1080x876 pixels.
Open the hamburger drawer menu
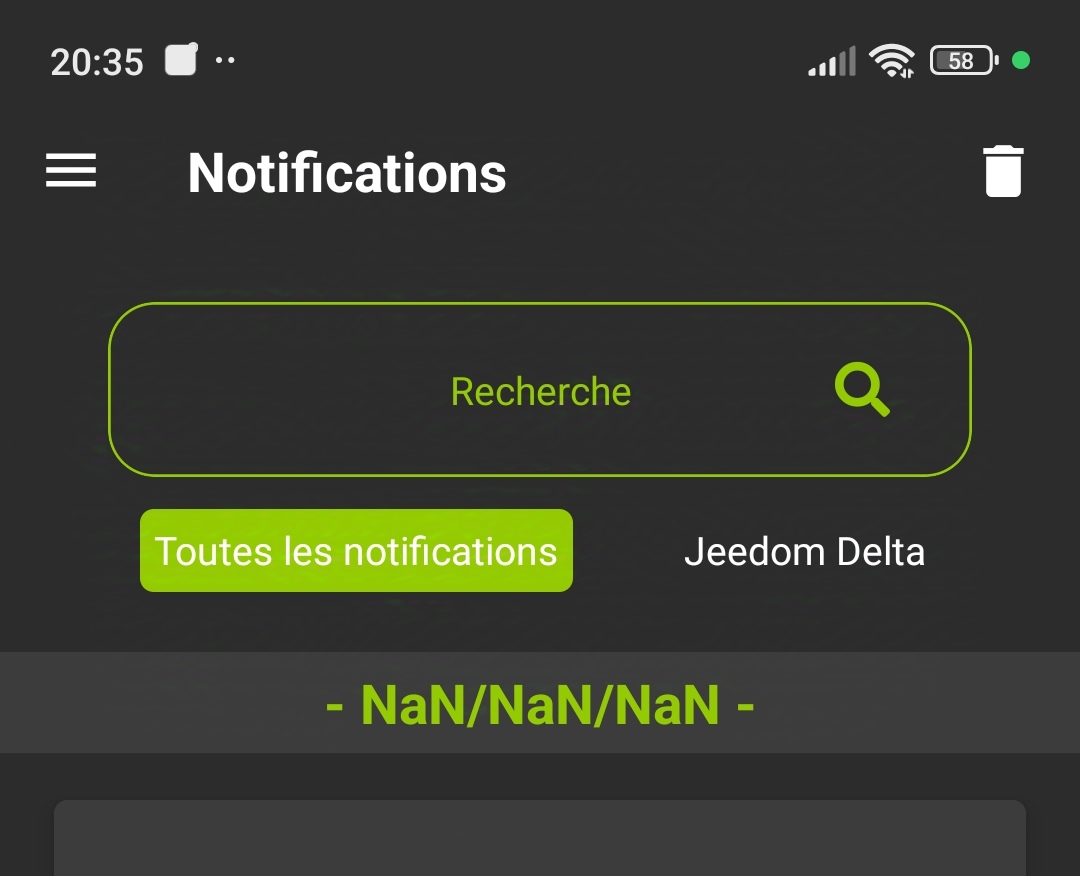pos(71,171)
